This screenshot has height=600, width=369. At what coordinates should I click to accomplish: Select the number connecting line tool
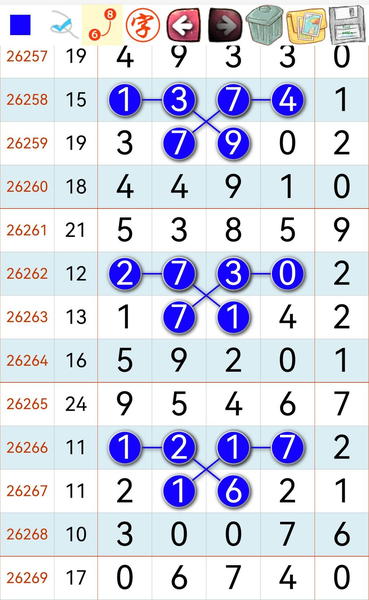tap(103, 25)
